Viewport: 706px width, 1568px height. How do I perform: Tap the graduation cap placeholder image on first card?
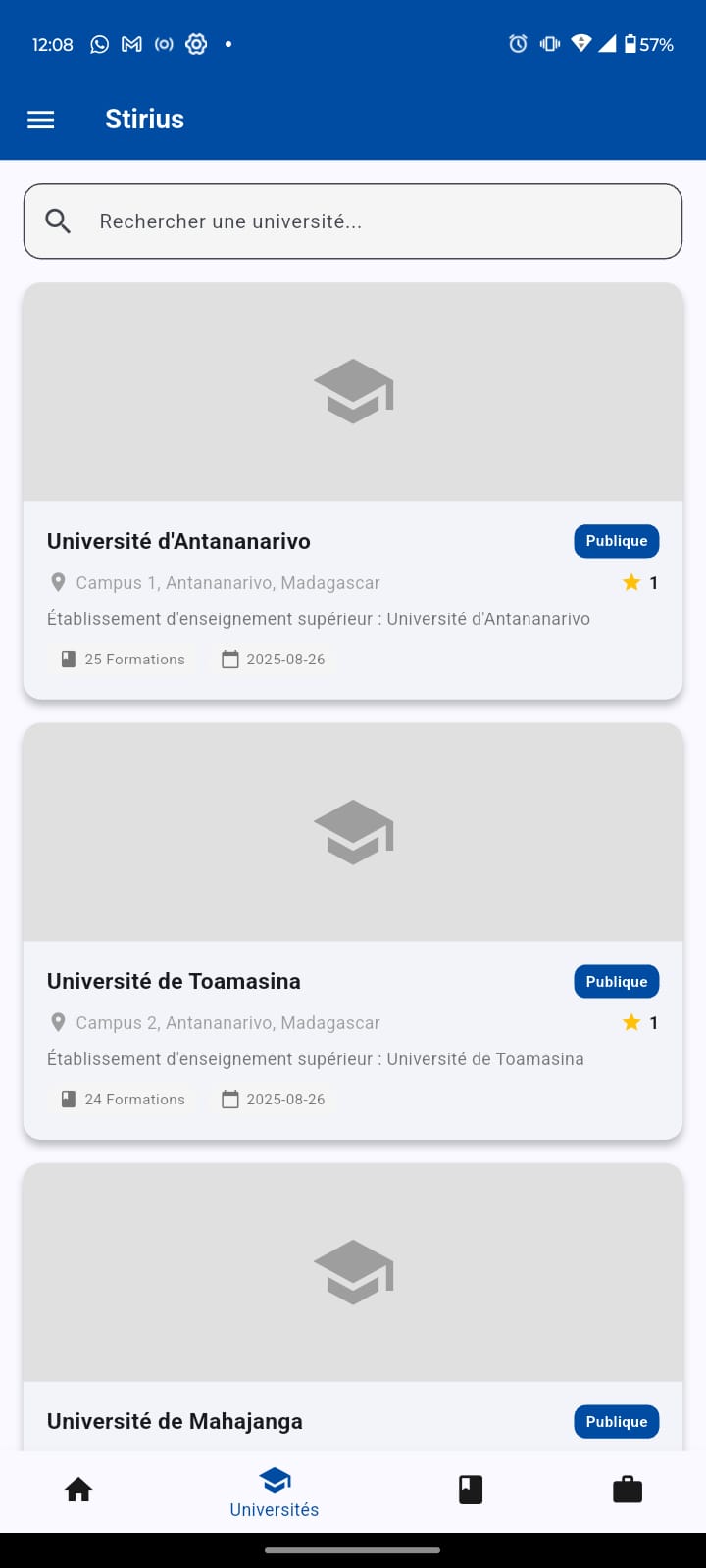(x=354, y=390)
